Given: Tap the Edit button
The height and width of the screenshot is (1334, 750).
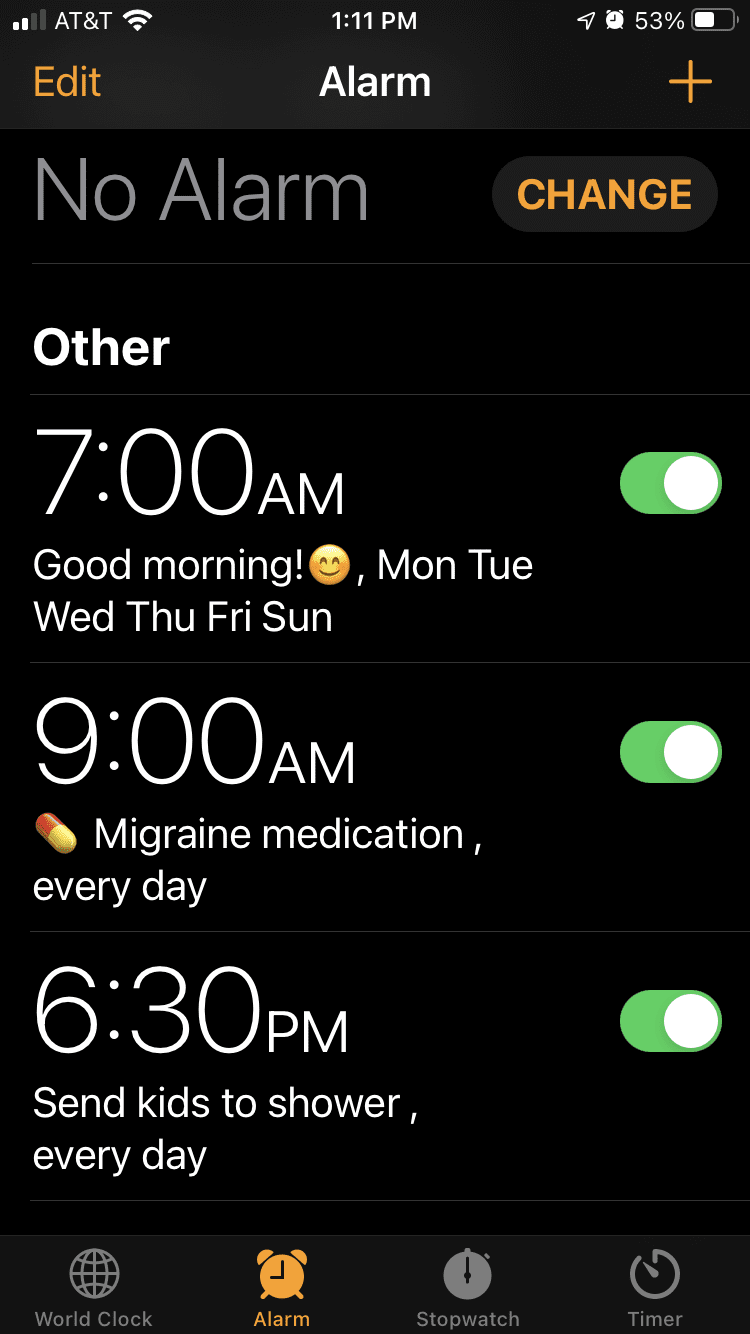Looking at the screenshot, I should (x=66, y=82).
